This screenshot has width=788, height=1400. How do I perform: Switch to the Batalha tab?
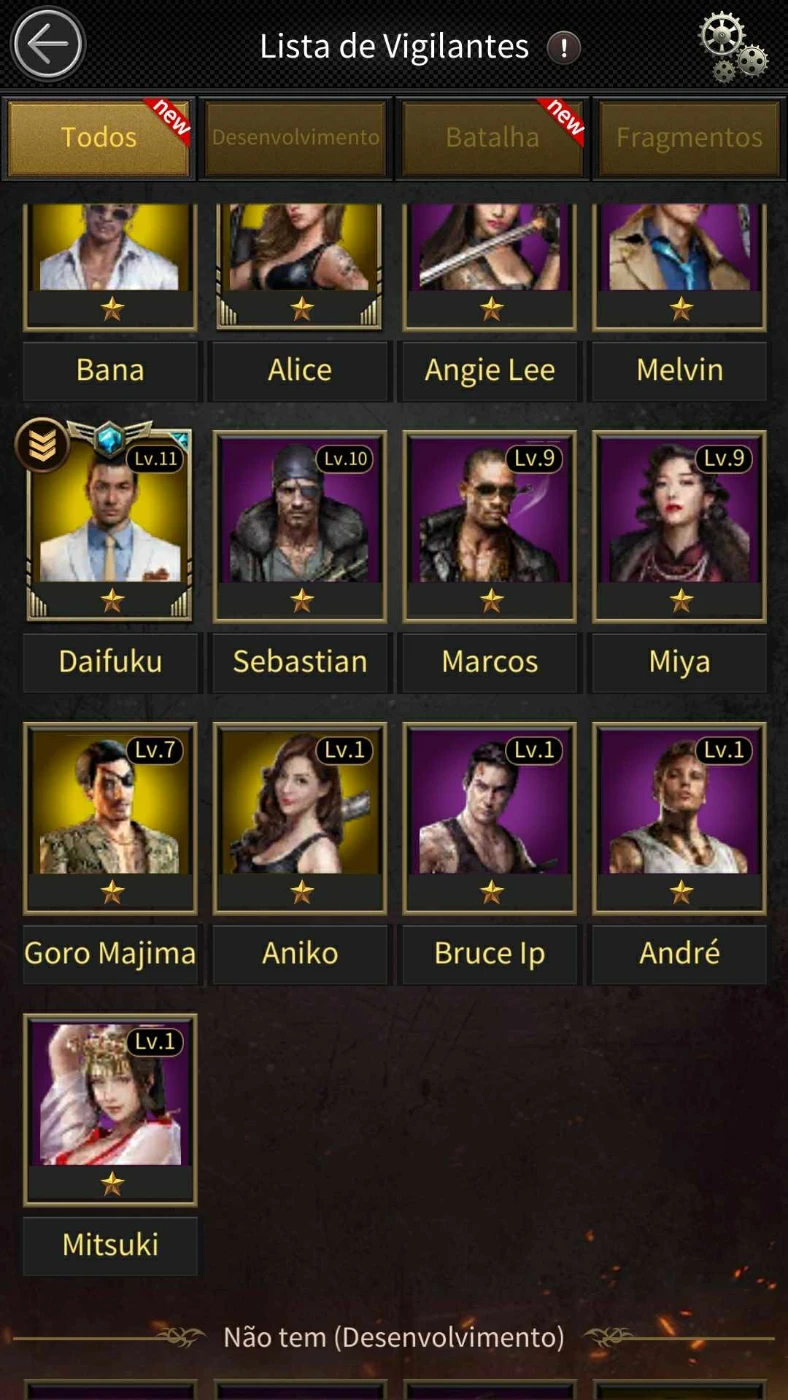point(492,137)
